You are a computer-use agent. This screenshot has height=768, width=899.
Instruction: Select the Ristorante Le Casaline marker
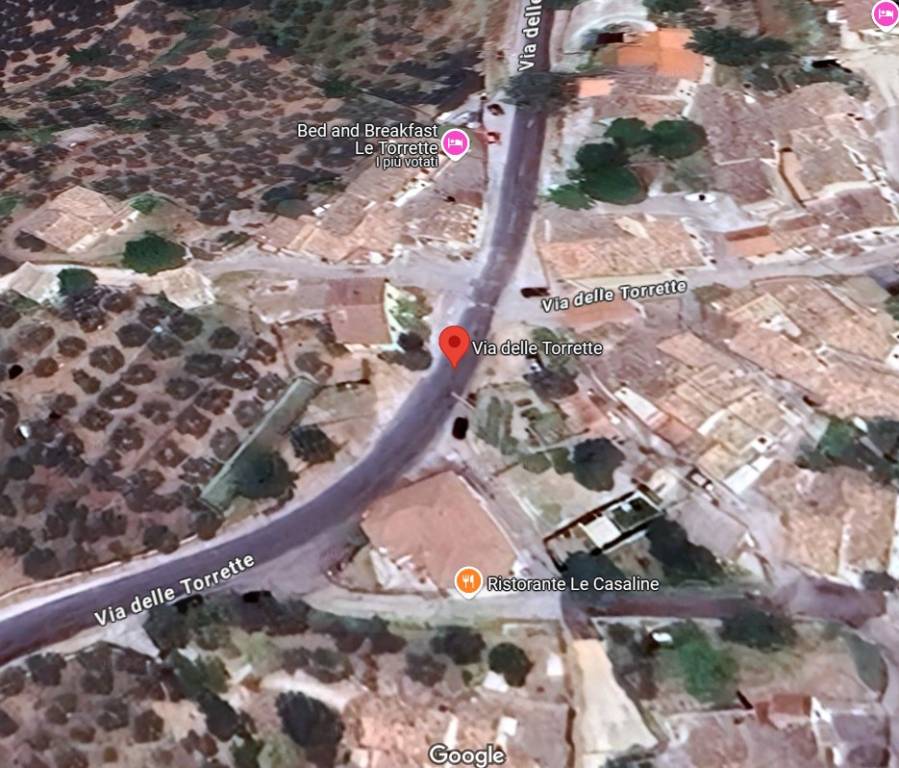click(468, 581)
